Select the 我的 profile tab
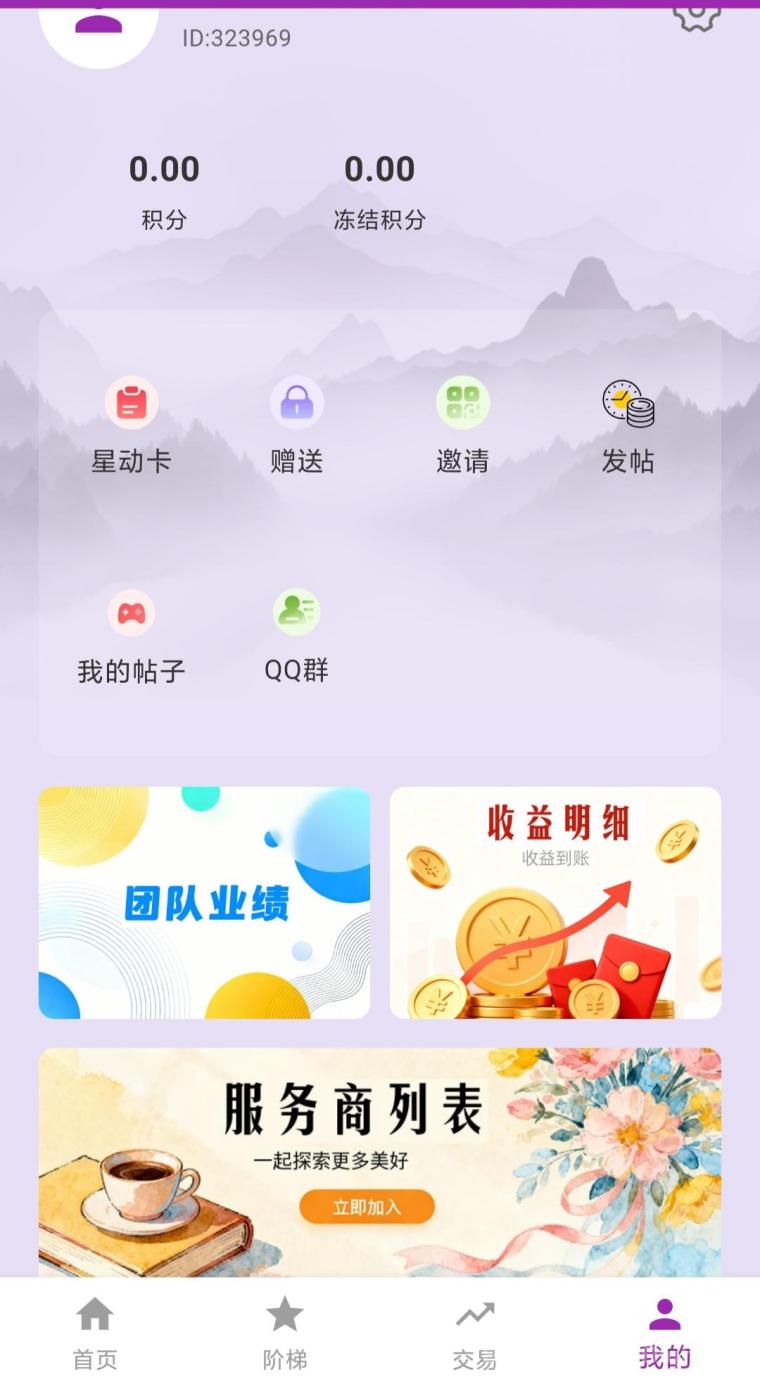Image resolution: width=760 pixels, height=1377 pixels. click(665, 1330)
